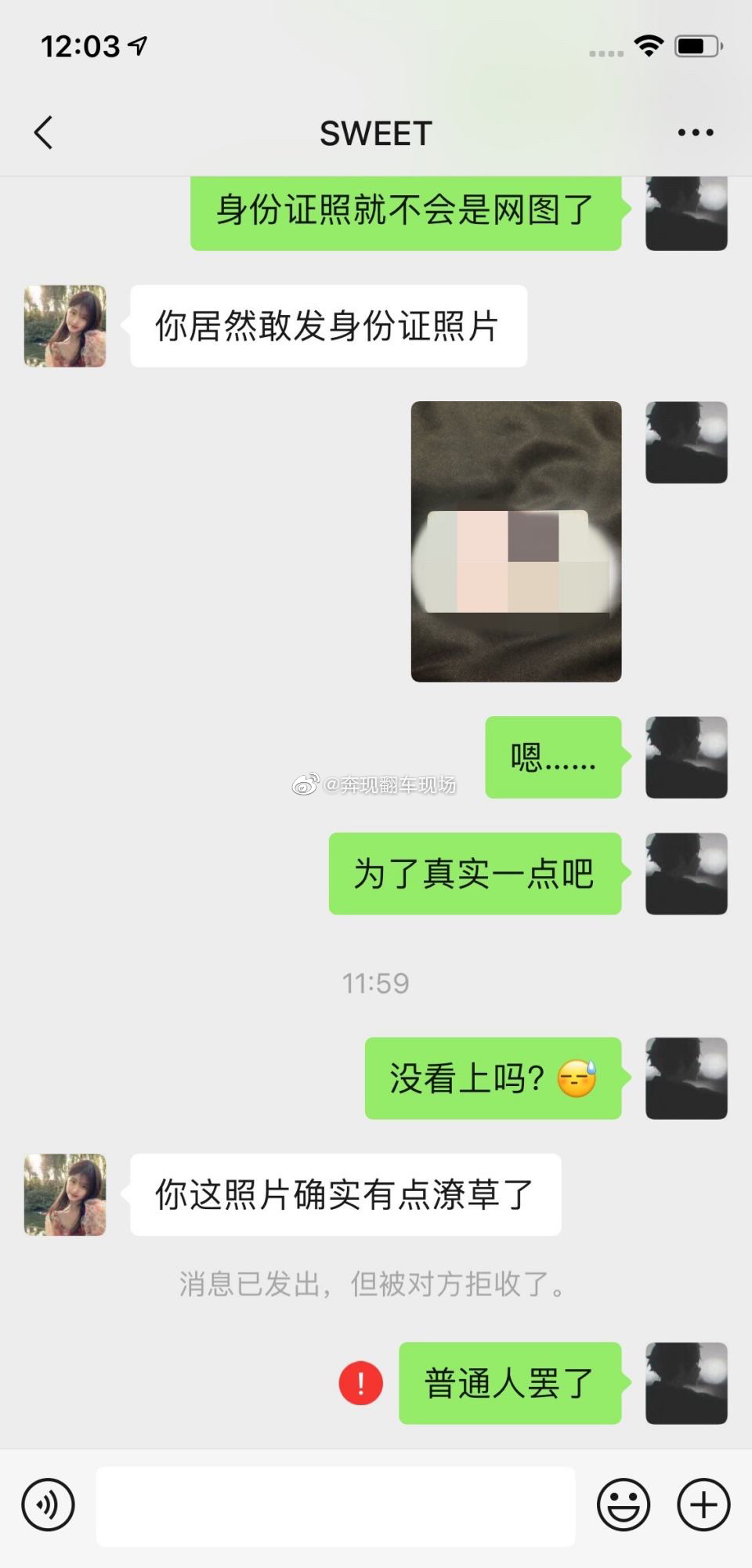Image resolution: width=752 pixels, height=1568 pixels.
Task: Open contact avatar beside 你居然敢发身份证照片
Action: [65, 326]
